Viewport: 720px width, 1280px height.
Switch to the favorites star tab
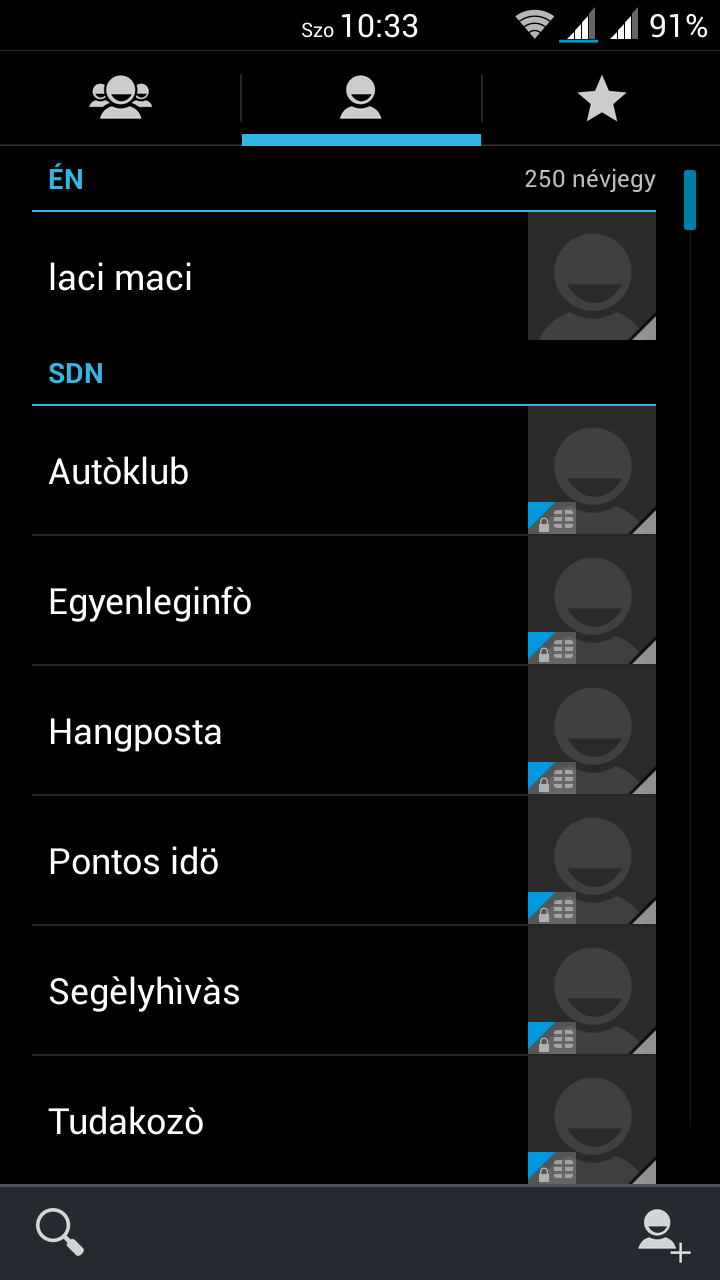(x=601, y=98)
